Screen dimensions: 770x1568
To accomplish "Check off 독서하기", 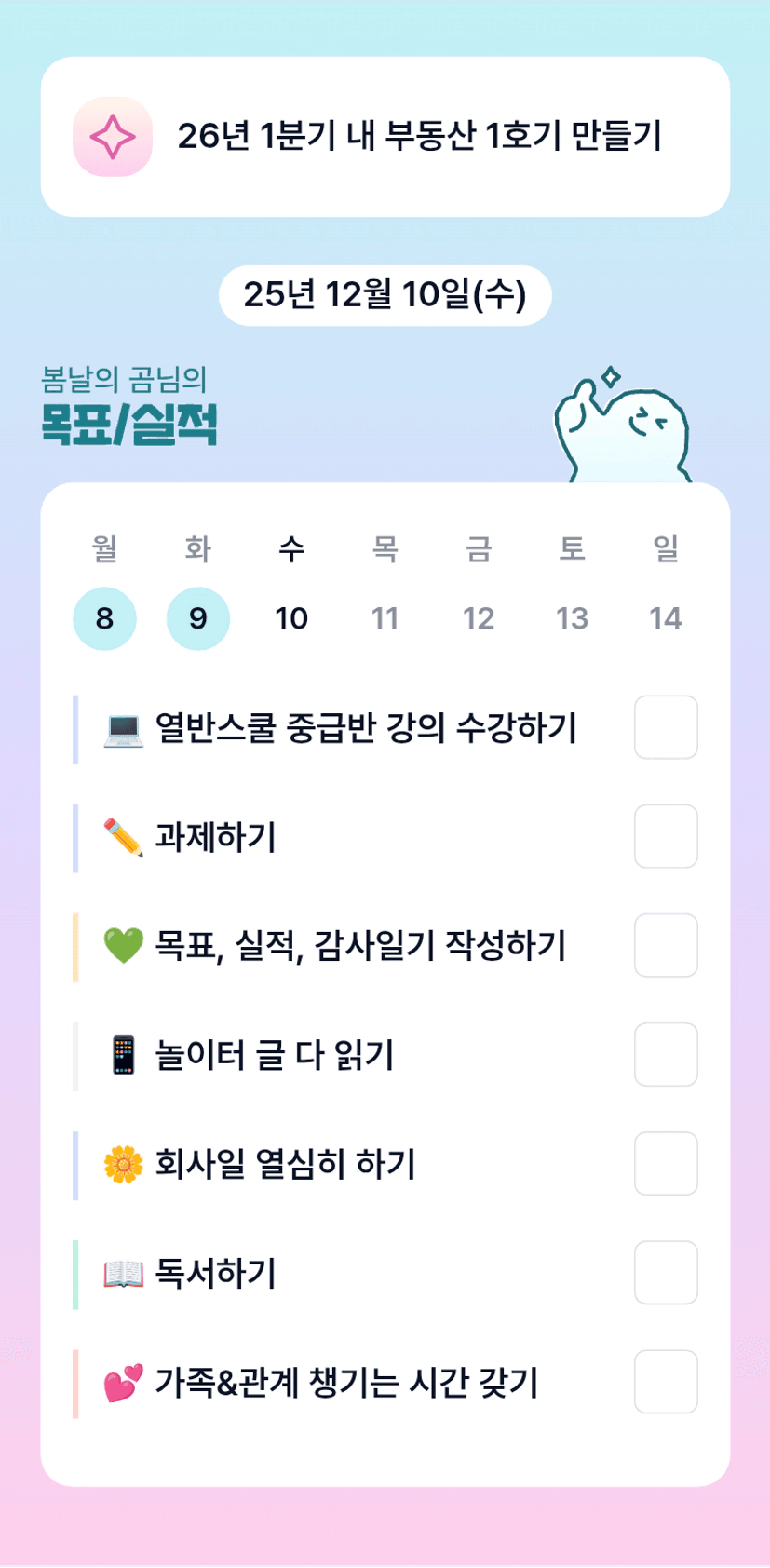I will (666, 1273).
